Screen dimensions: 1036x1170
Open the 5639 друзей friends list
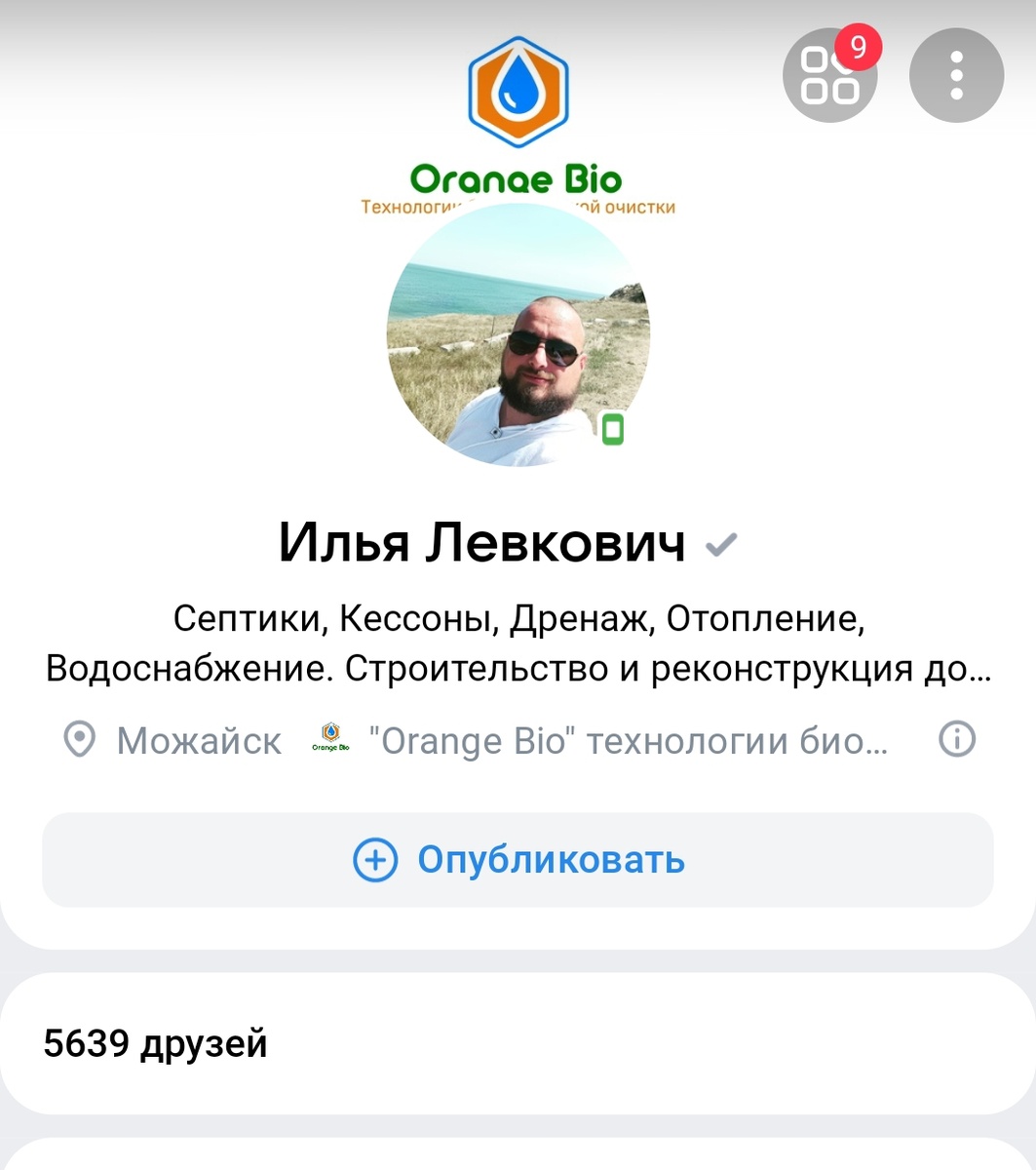click(156, 1043)
